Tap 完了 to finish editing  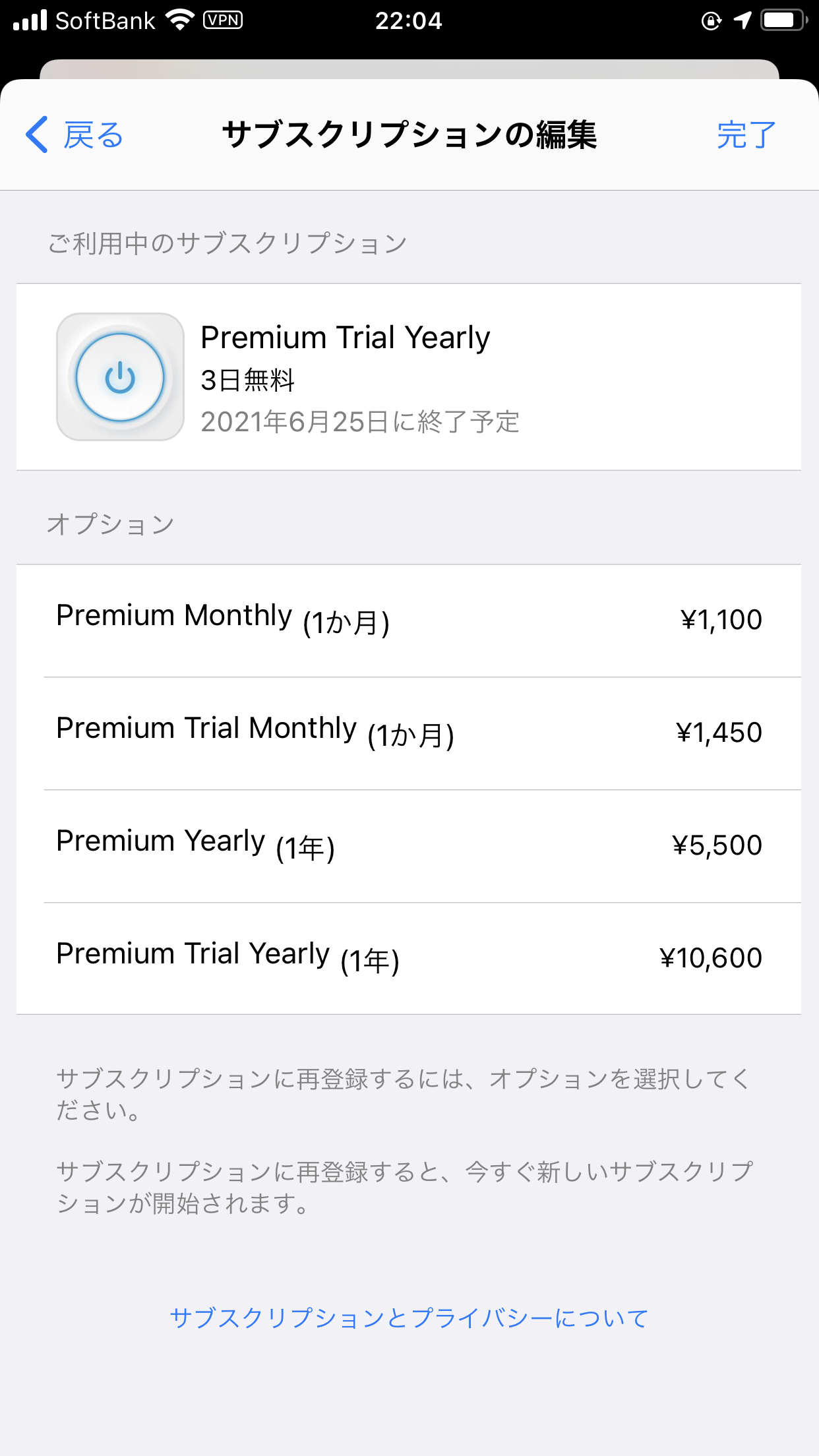[x=746, y=135]
